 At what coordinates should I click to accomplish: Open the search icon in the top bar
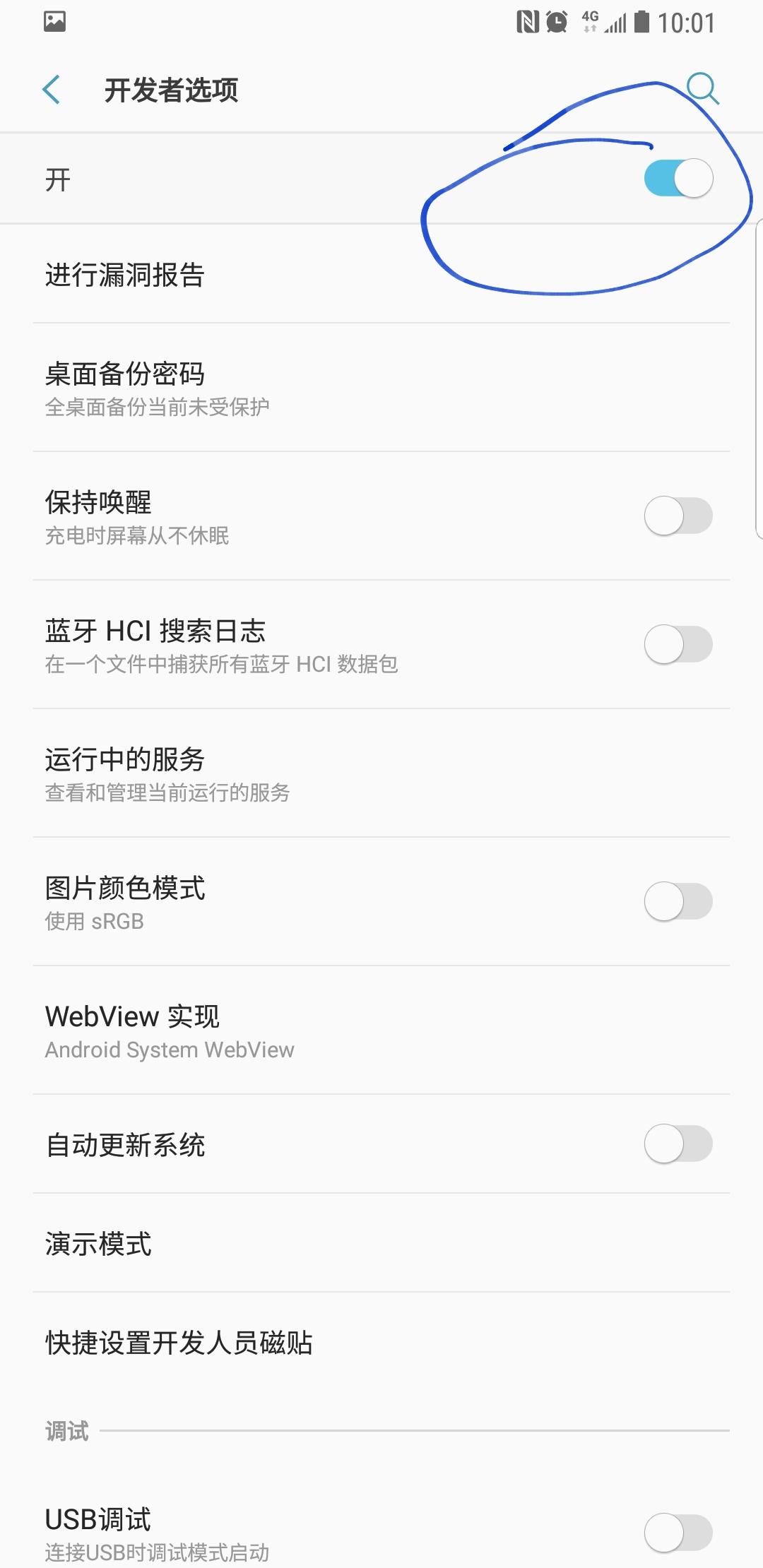click(x=702, y=89)
